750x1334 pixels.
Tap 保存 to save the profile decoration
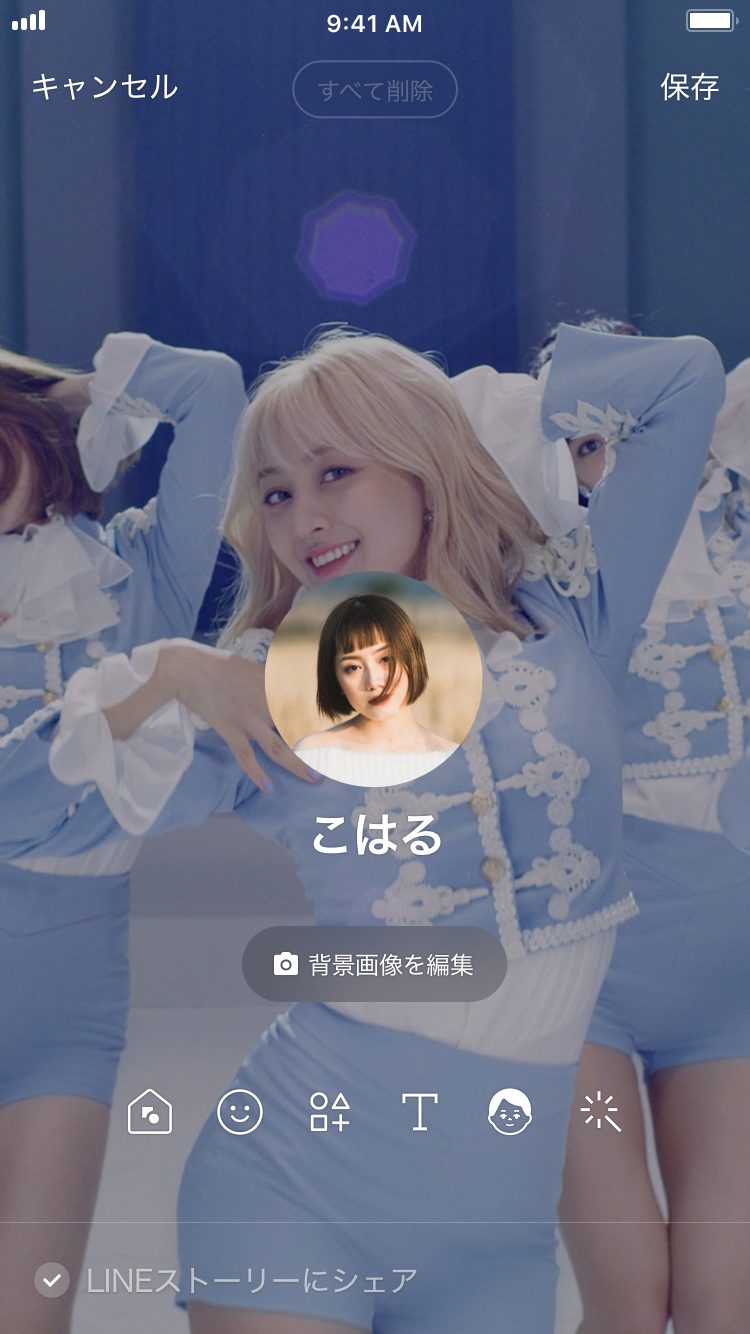(x=690, y=87)
